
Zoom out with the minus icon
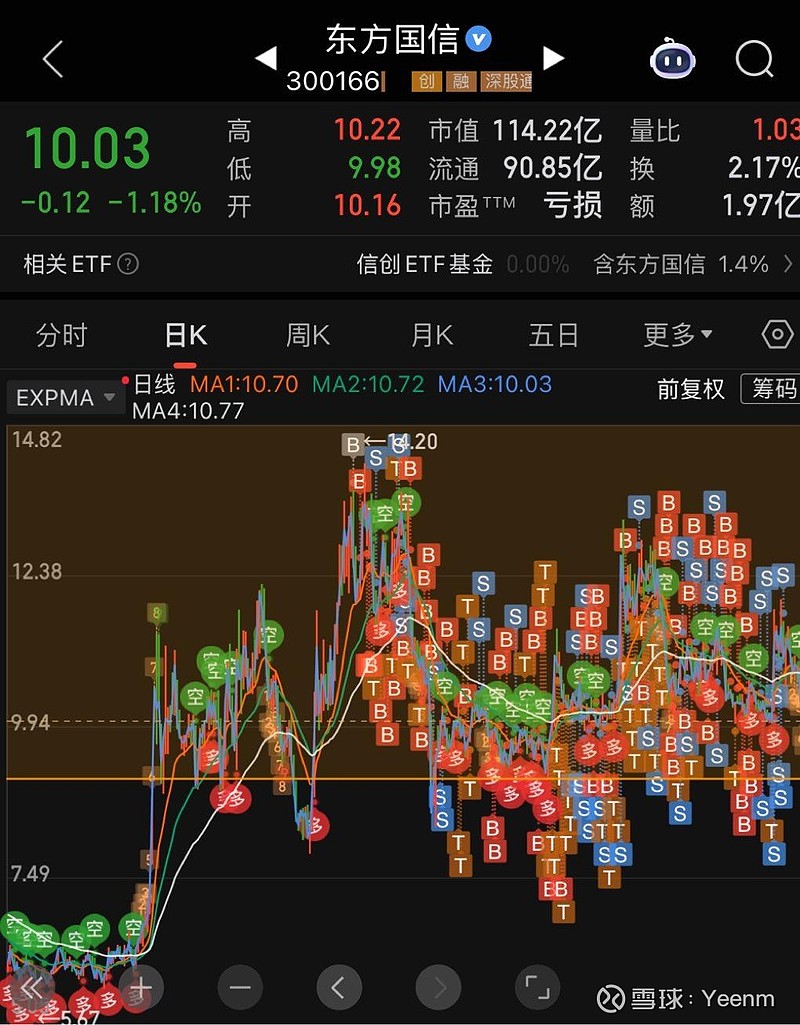pos(240,987)
